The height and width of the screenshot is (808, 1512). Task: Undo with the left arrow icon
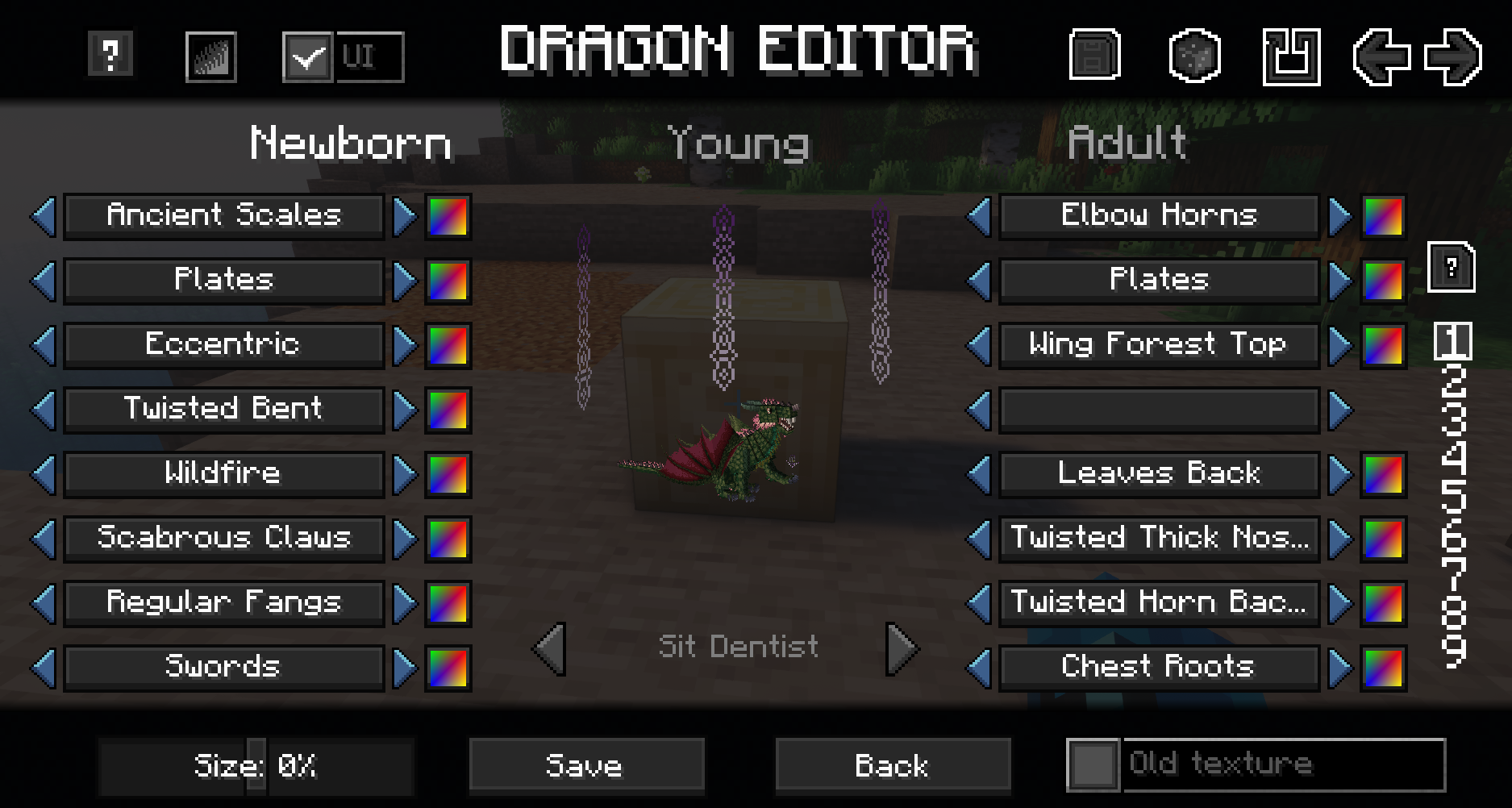click(1381, 56)
